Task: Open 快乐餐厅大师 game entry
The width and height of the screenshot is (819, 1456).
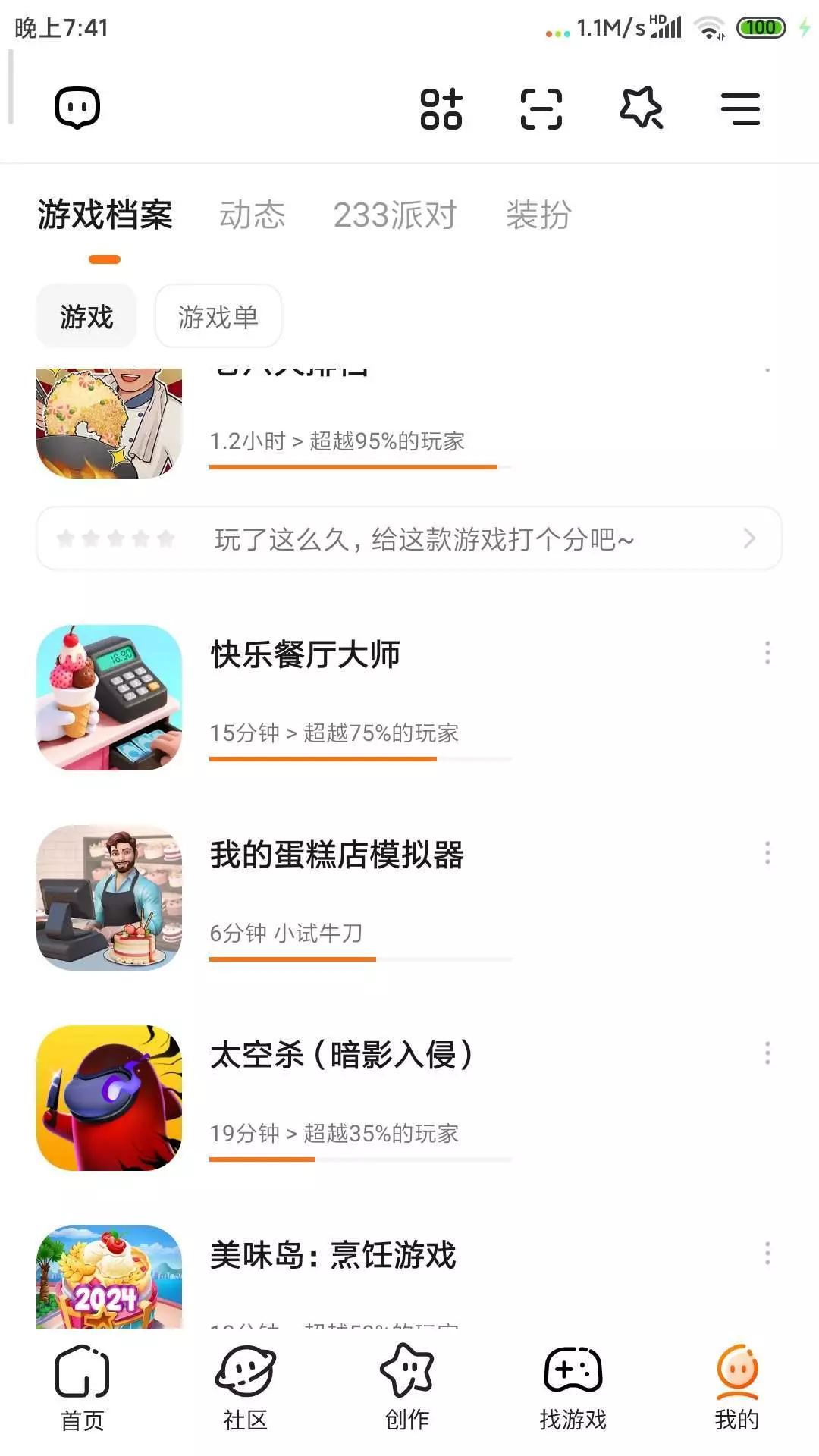Action: click(305, 655)
